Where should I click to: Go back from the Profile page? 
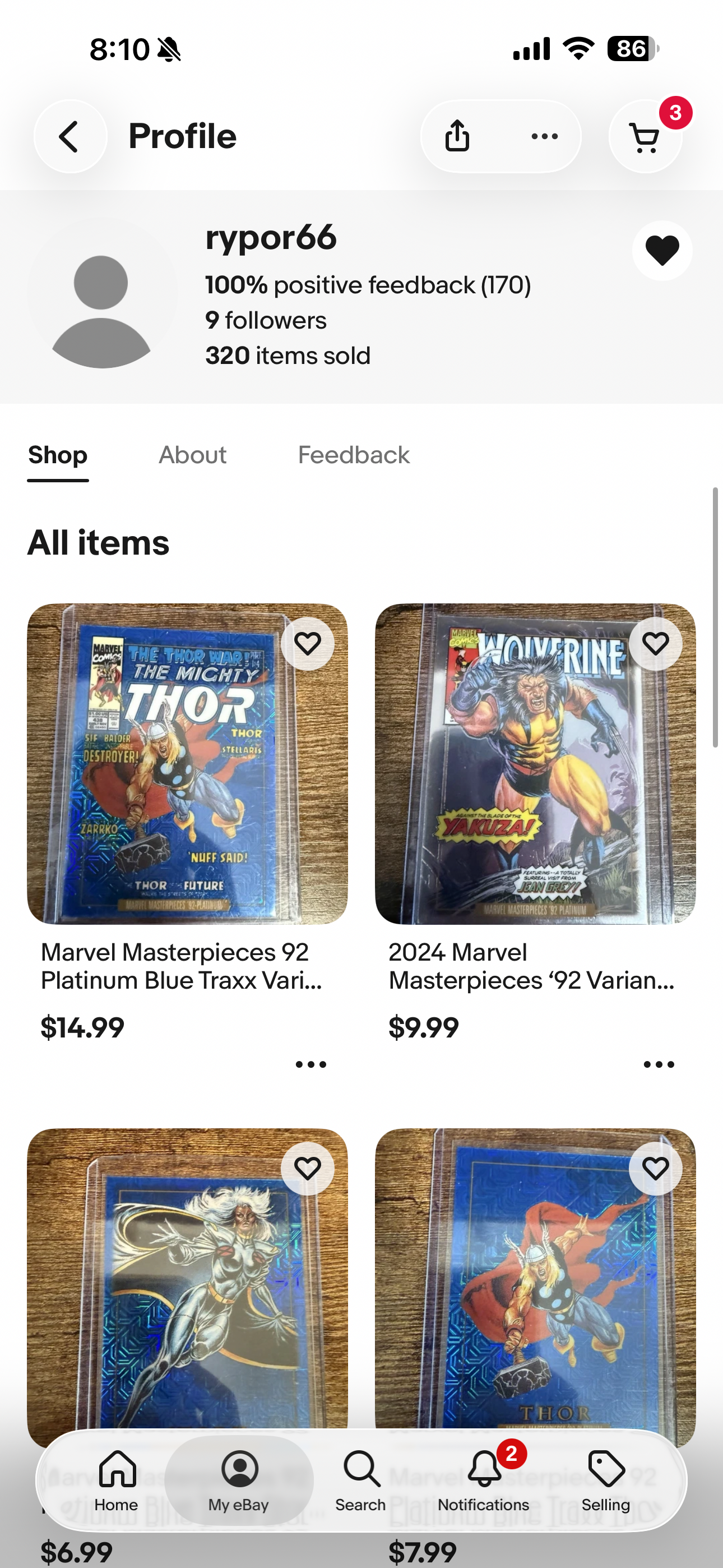point(71,136)
